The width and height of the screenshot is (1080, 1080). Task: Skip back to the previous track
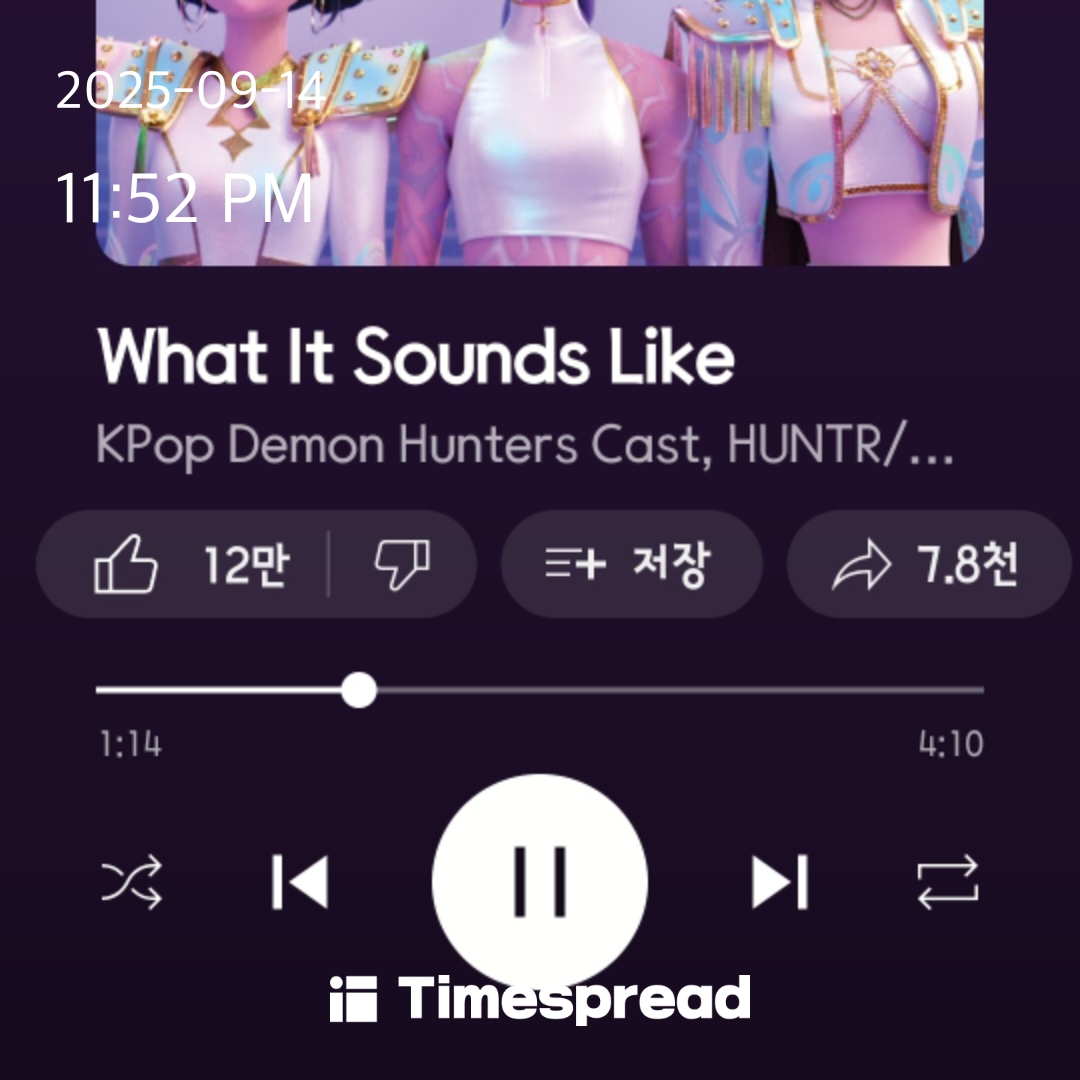click(300, 883)
